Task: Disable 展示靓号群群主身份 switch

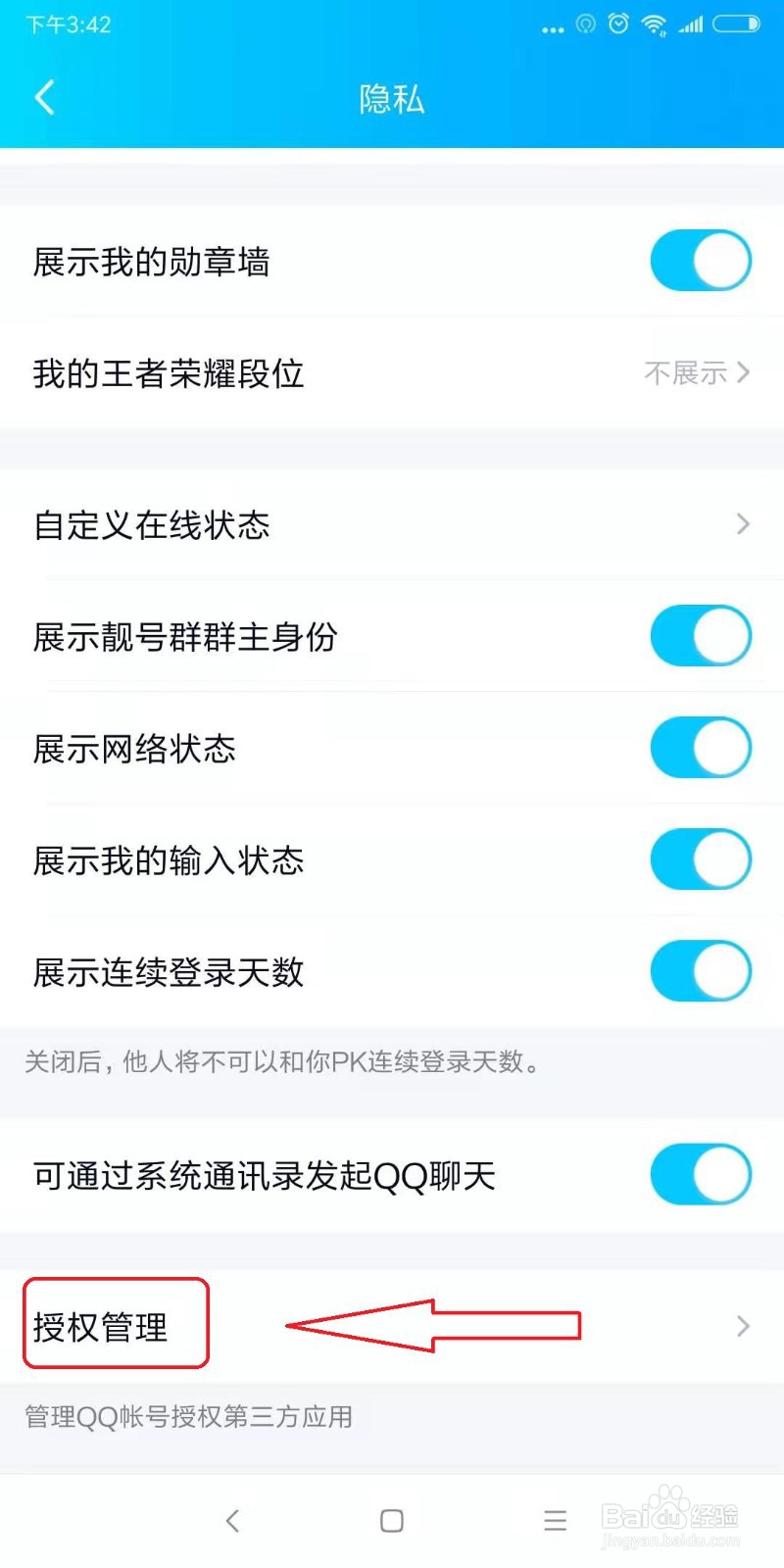Action: click(x=701, y=636)
